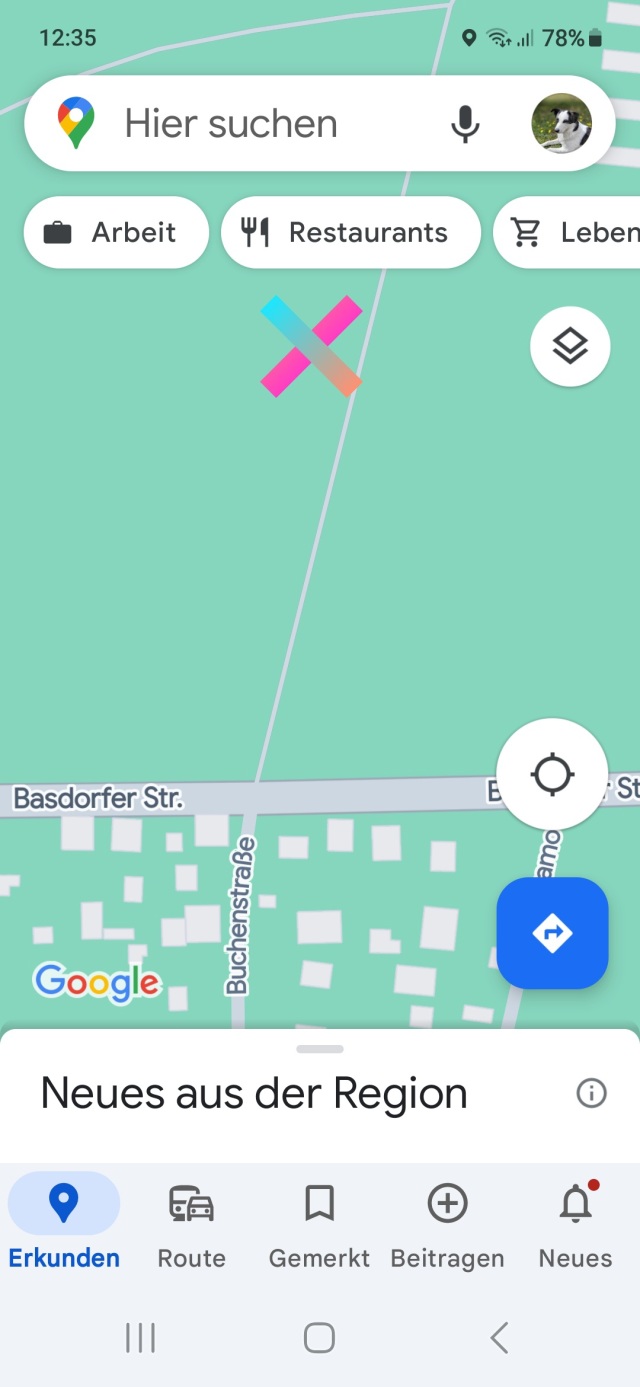
Task: Select the Erkunden tab
Action: tap(64, 1225)
